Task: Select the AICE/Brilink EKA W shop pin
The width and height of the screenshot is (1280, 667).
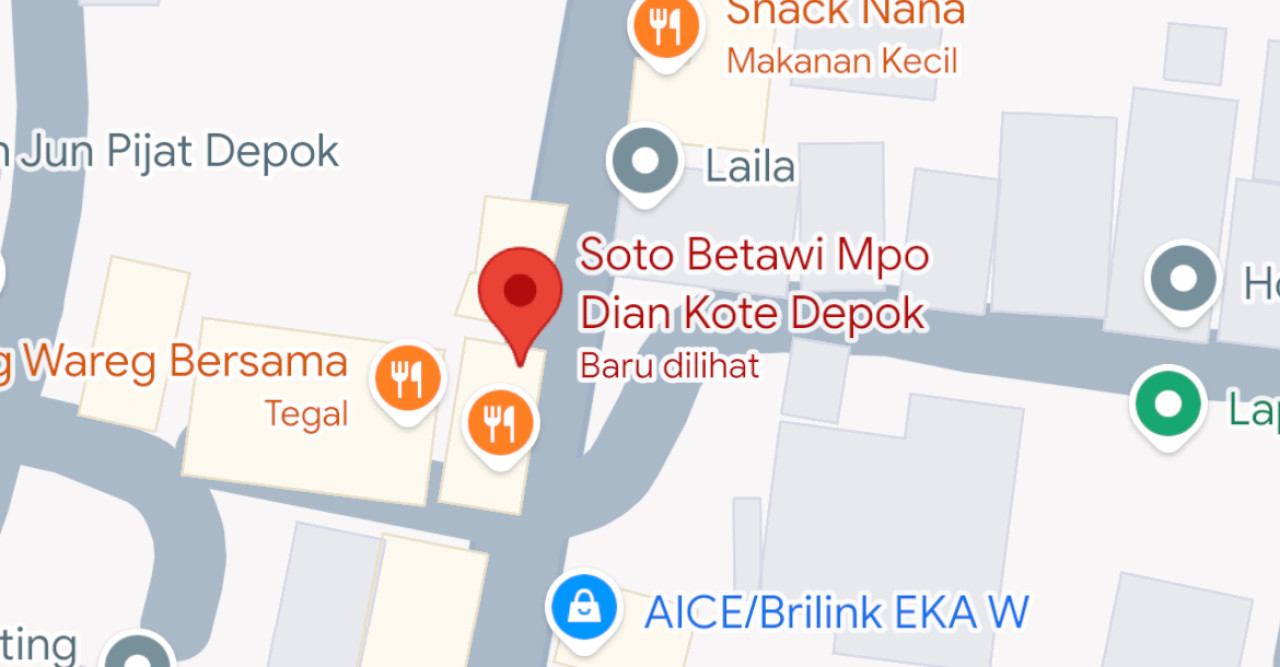Action: click(583, 606)
